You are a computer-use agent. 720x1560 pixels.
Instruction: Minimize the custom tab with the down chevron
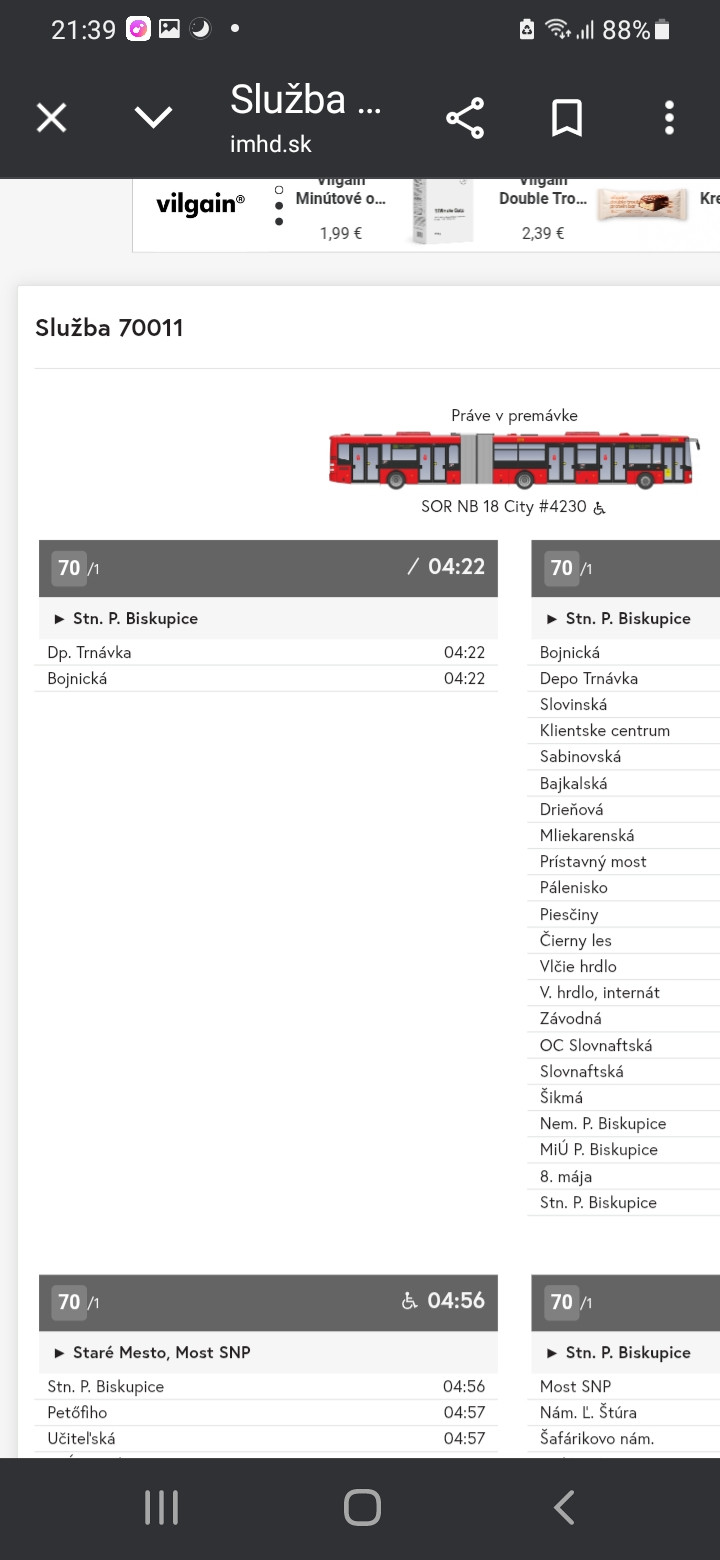[153, 118]
